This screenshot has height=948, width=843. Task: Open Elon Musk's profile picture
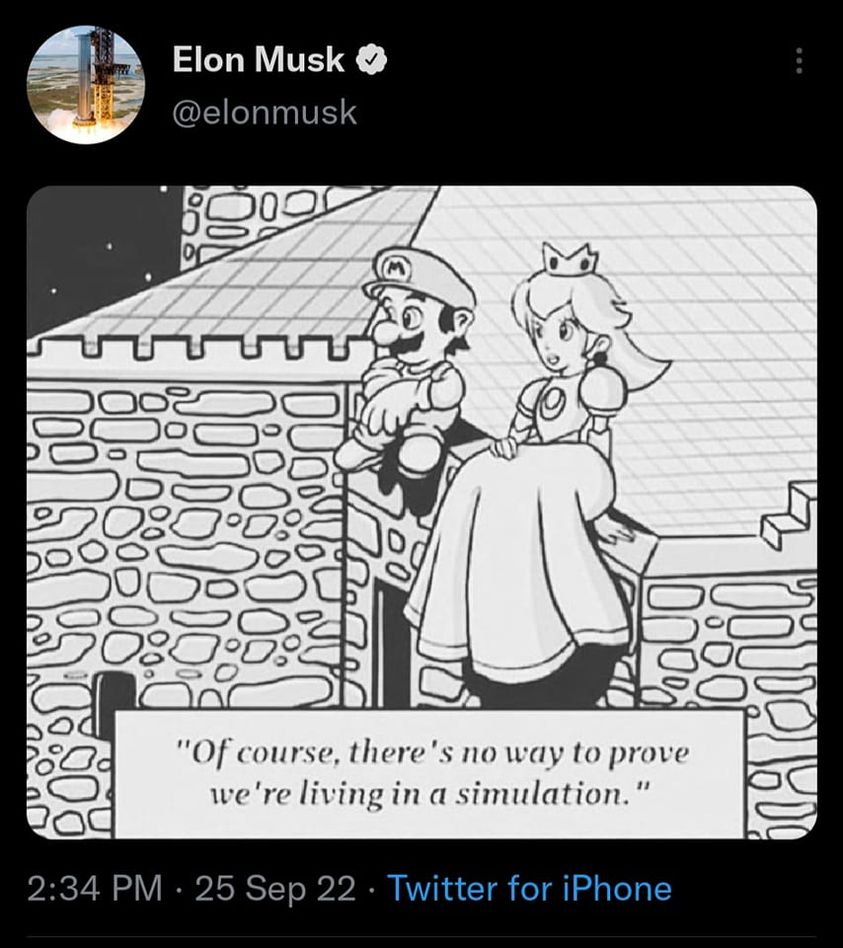[x=85, y=85]
